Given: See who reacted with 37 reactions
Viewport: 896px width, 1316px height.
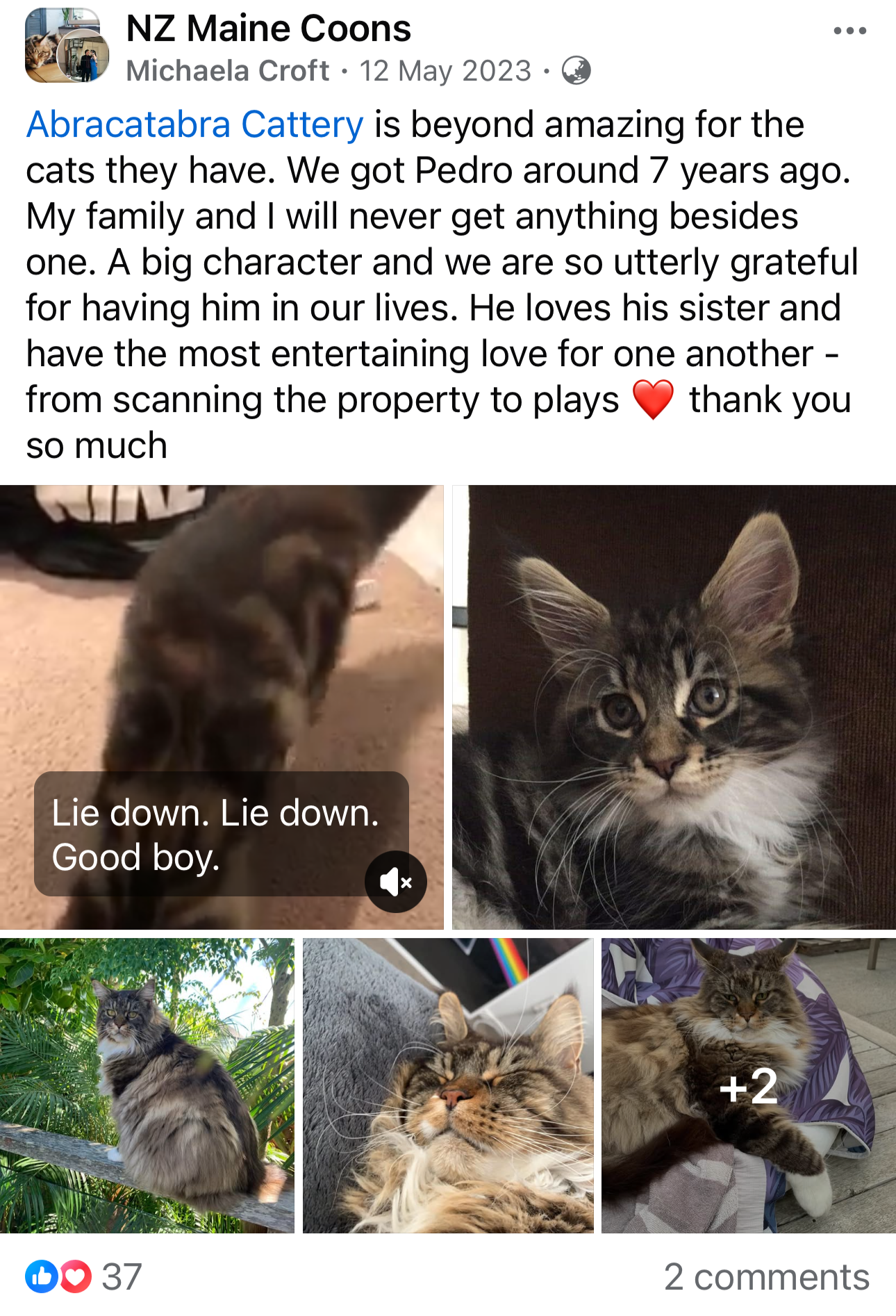Looking at the screenshot, I should pos(85,1276).
